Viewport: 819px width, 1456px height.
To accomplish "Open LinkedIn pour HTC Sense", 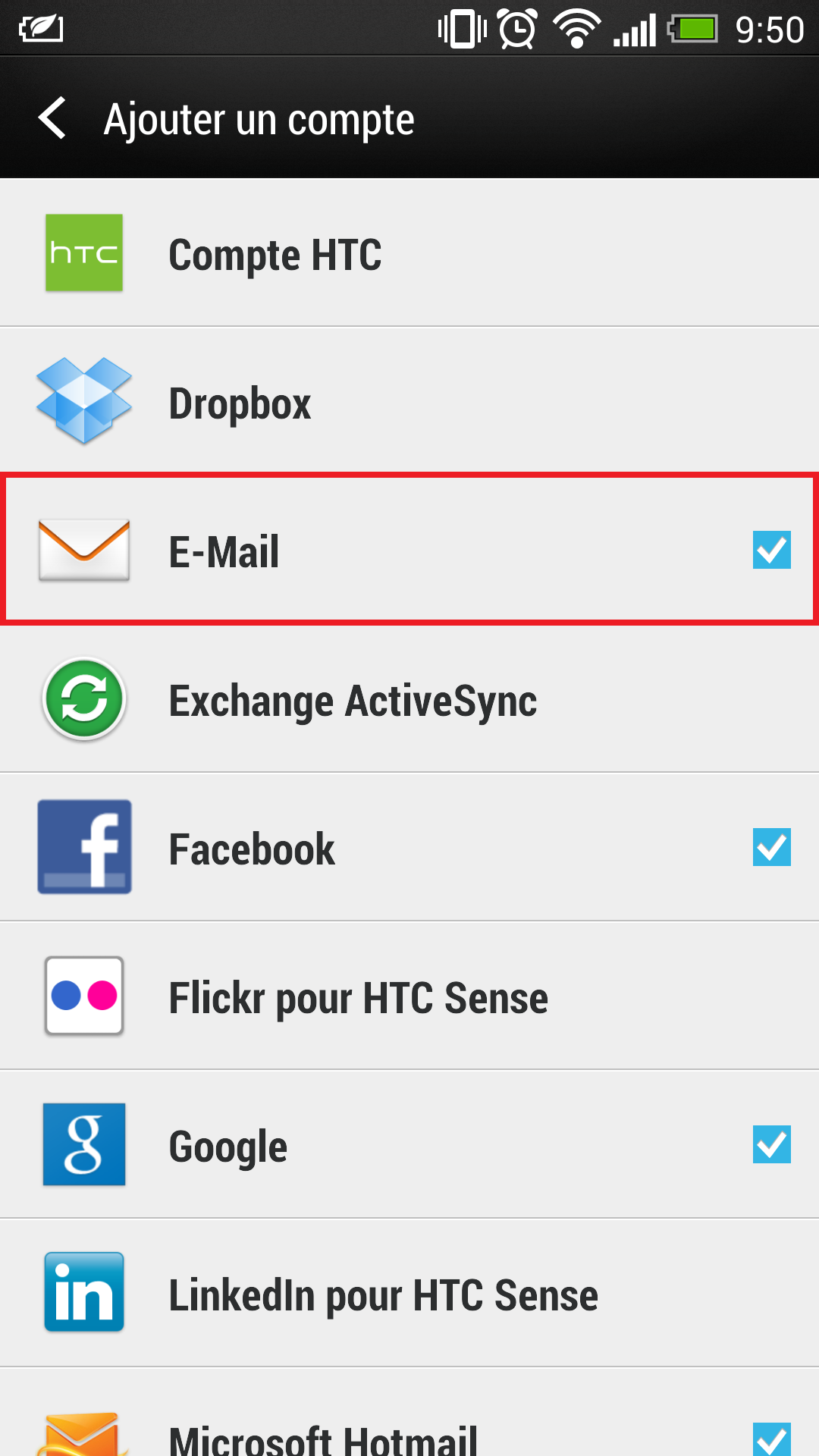I will pyautogui.click(x=409, y=1293).
